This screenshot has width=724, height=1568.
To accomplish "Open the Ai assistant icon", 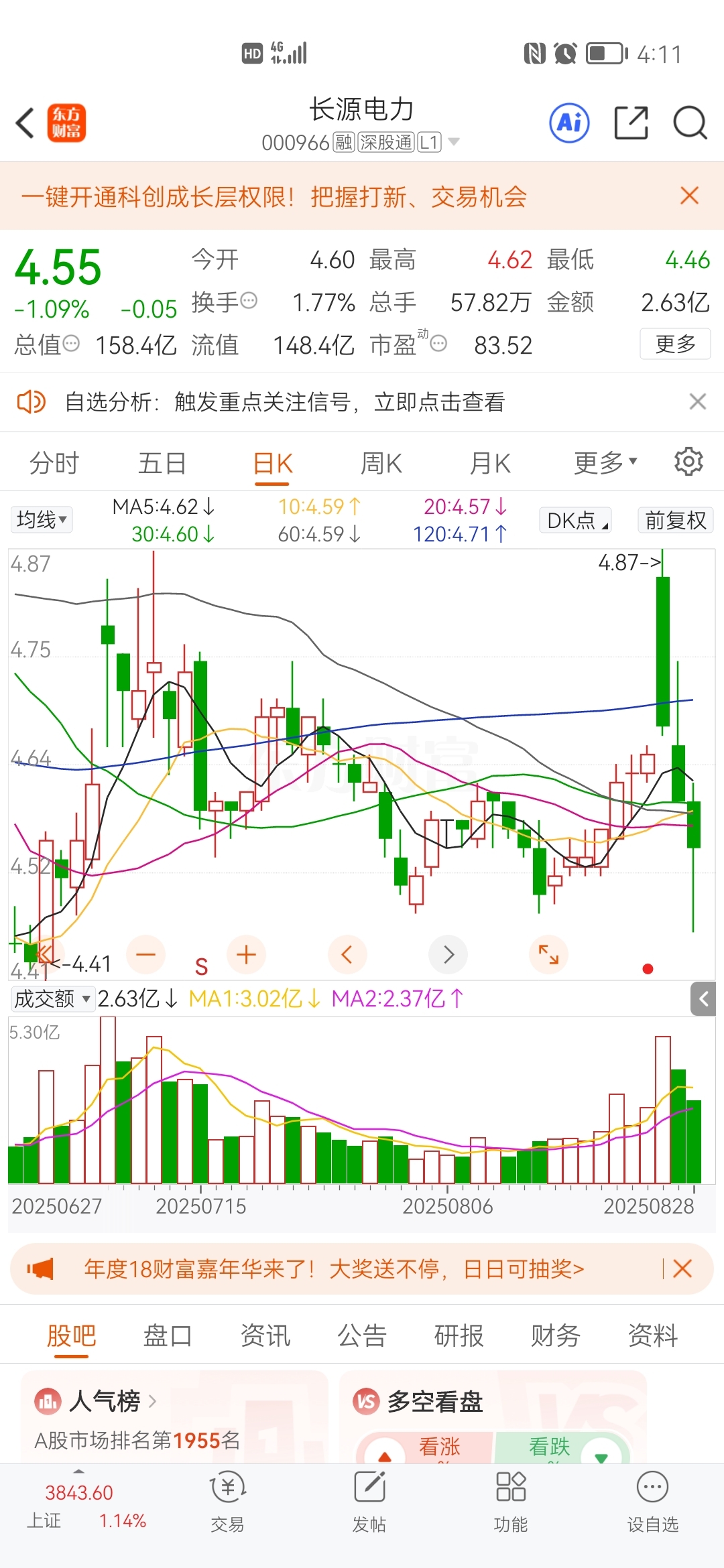I will 569,123.
